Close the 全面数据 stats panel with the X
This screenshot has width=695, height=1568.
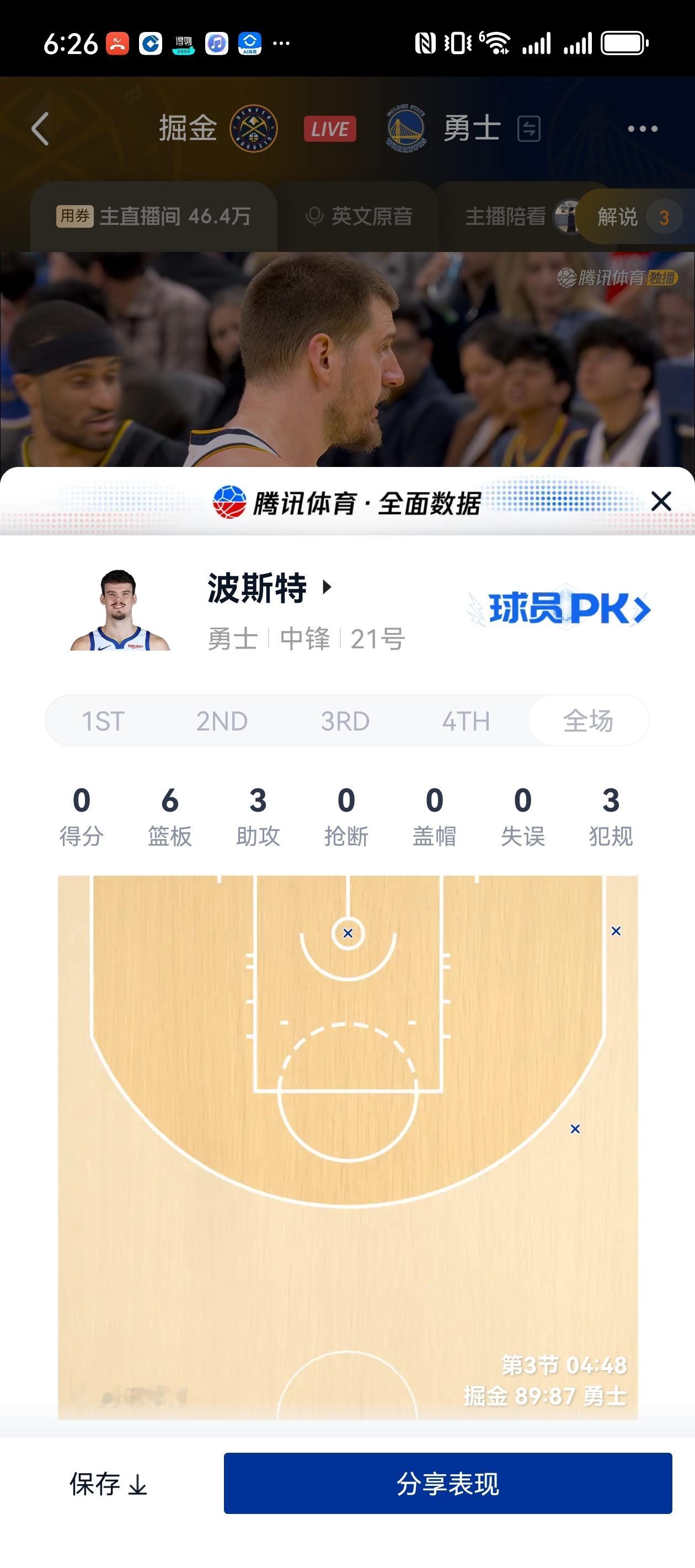662,501
